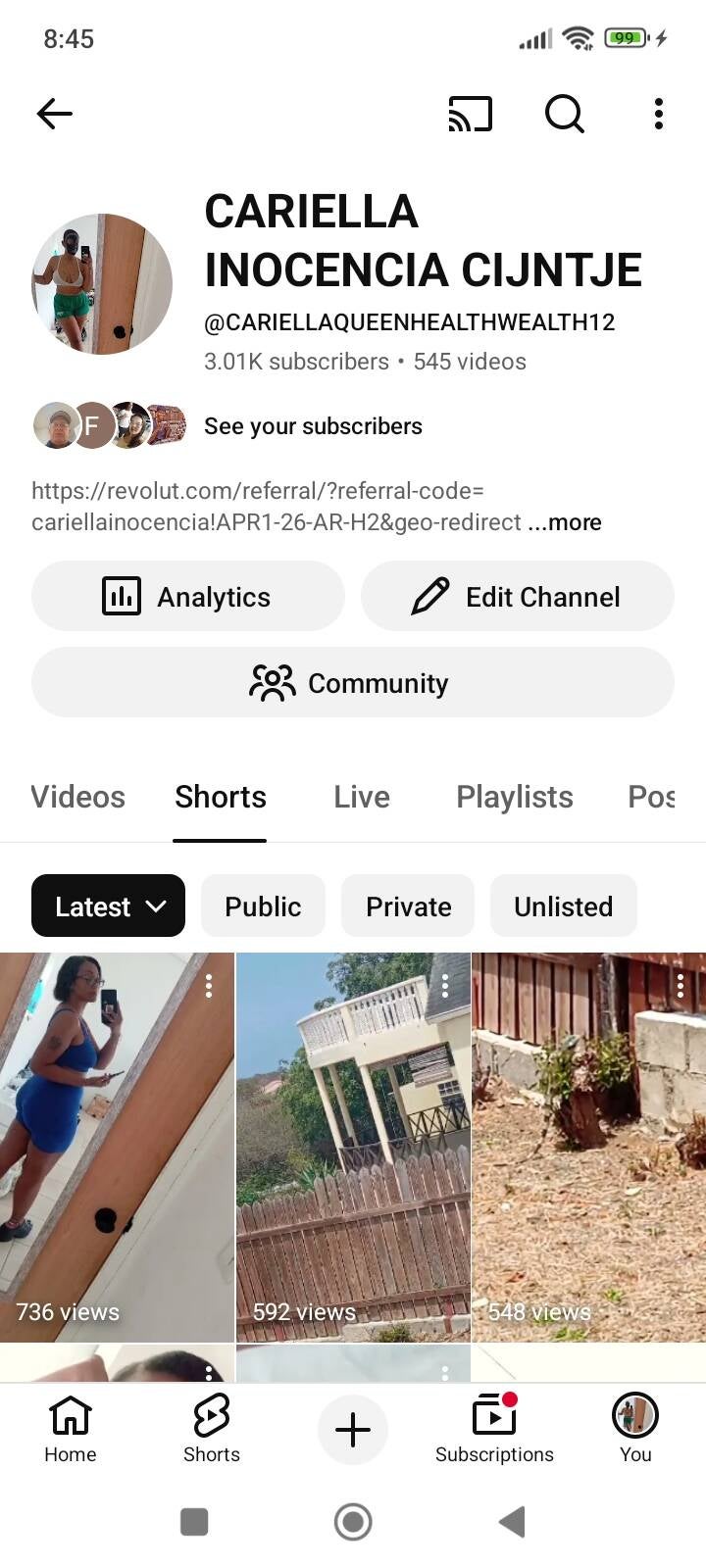706x1568 pixels.
Task: Filter shorts by Private
Action: 408,906
